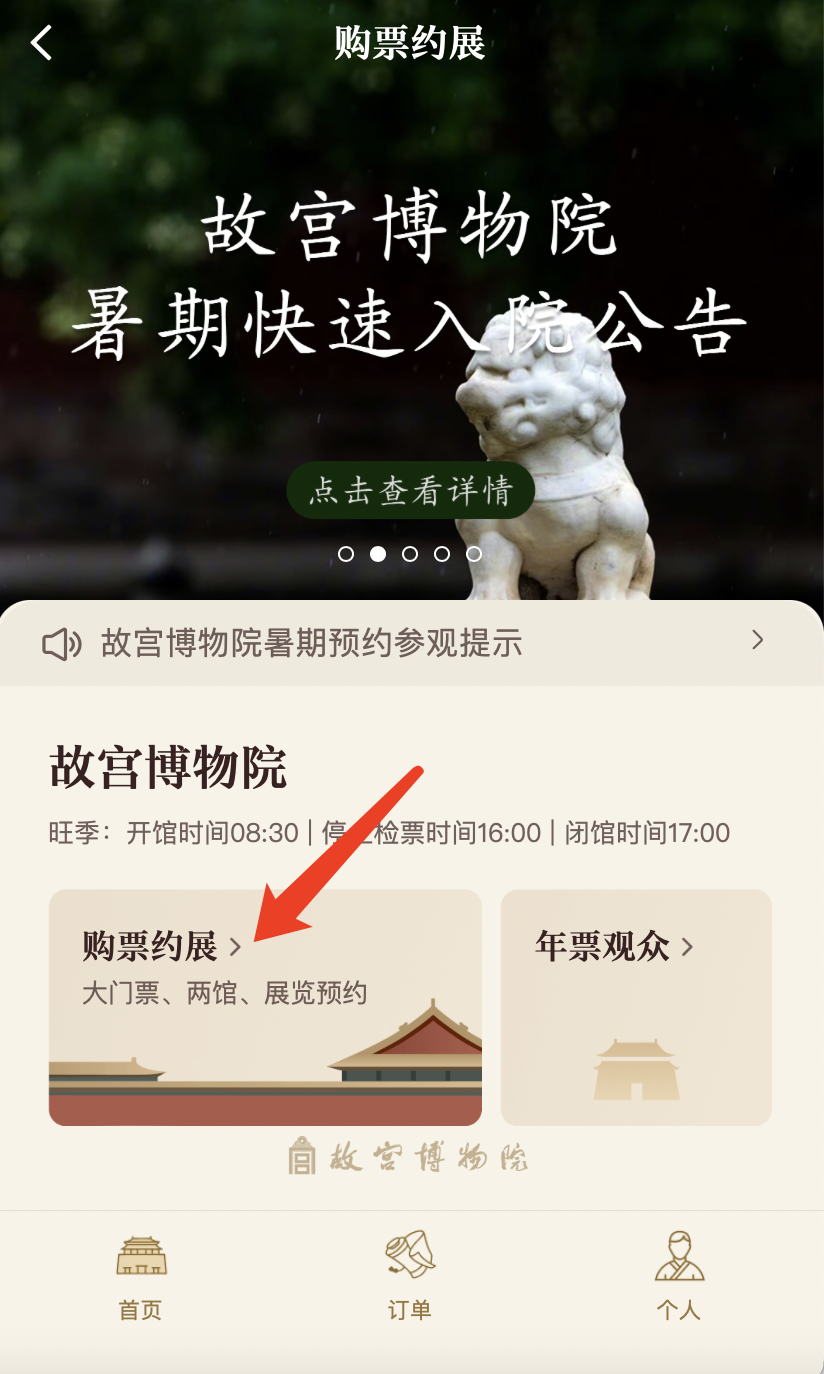The width and height of the screenshot is (824, 1374).
Task: Switch to the 订单 tab
Action: tap(407, 1275)
